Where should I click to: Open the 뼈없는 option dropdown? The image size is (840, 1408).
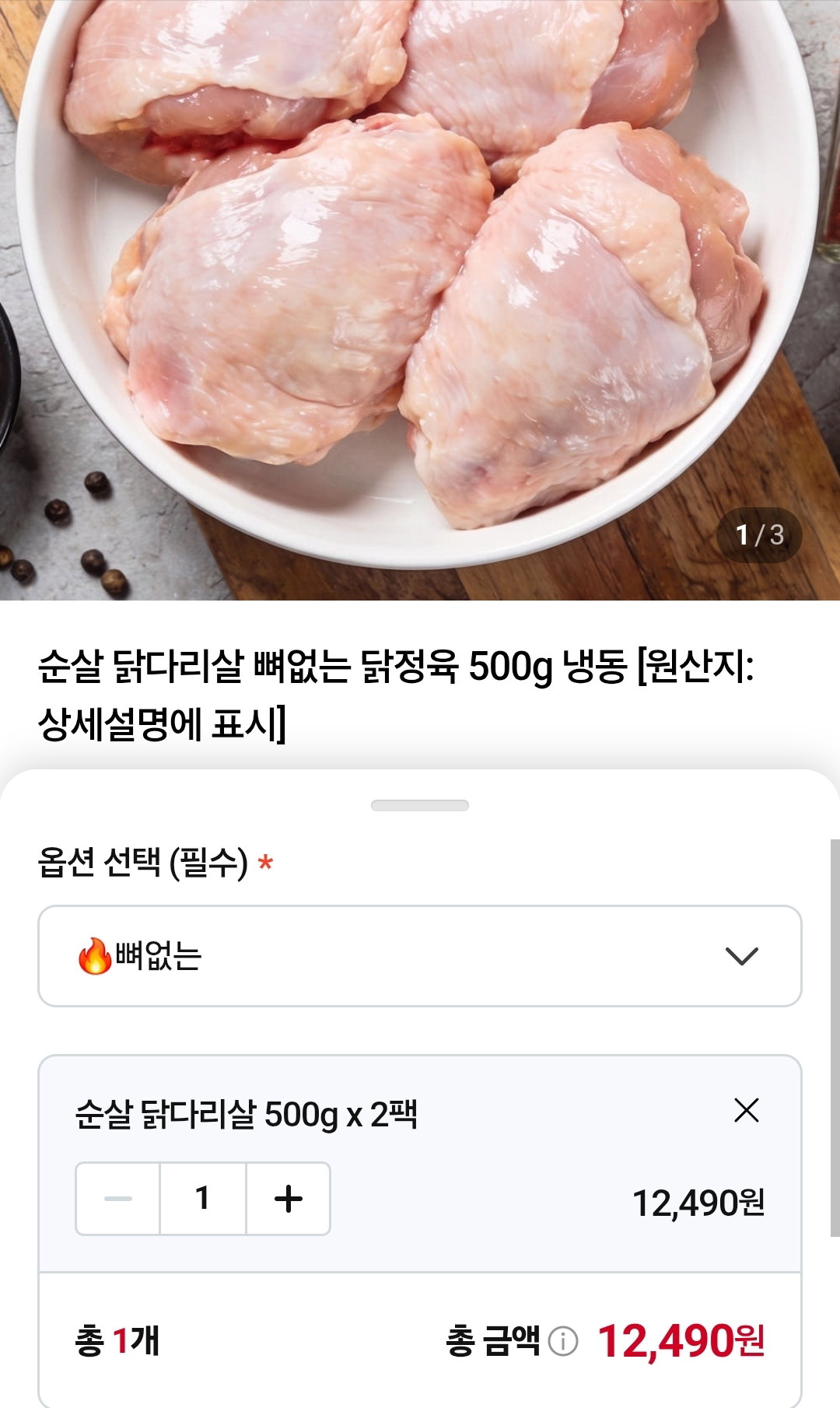[x=420, y=956]
